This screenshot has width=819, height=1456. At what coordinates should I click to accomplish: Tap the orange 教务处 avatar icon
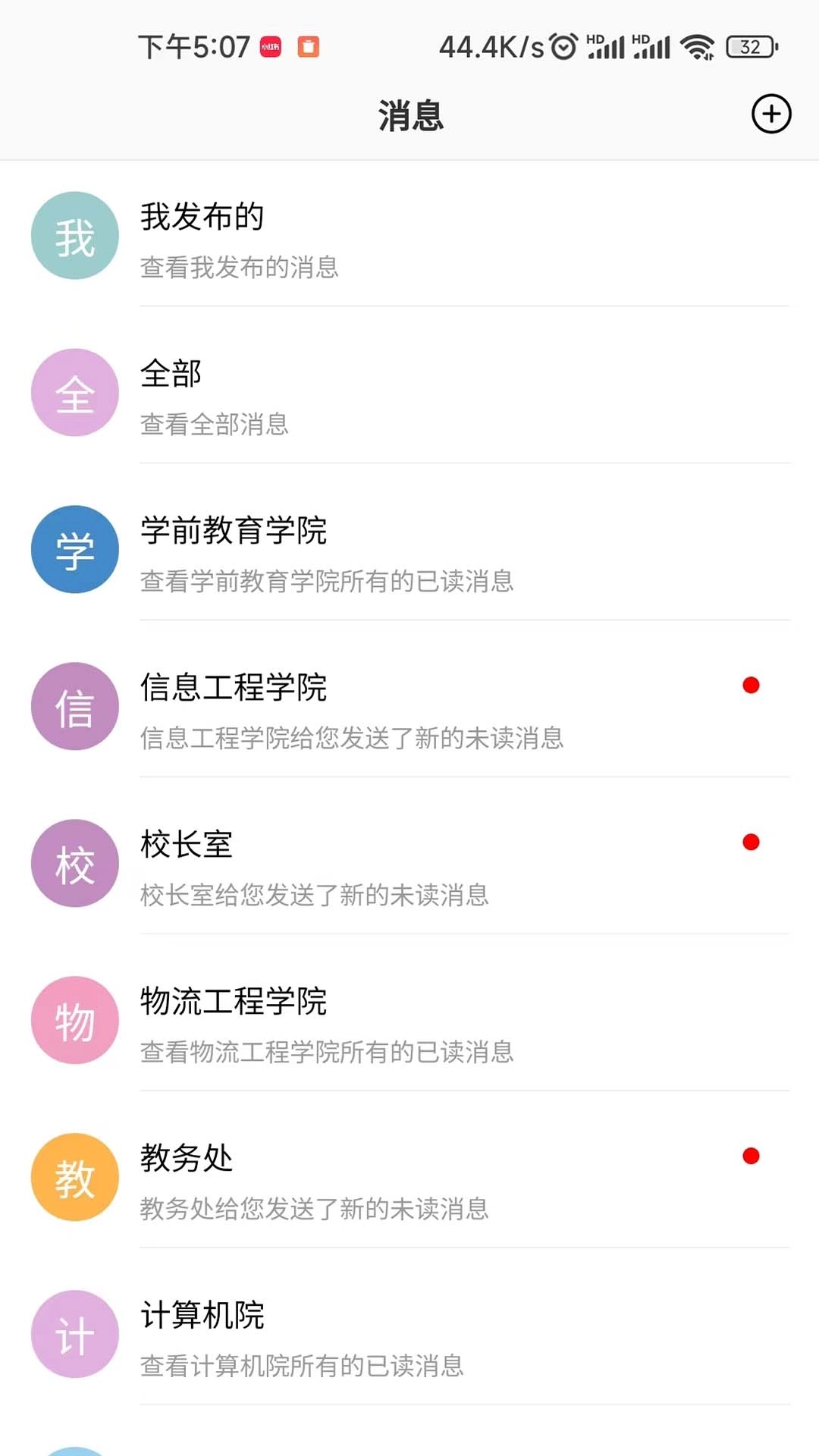pos(74,1177)
